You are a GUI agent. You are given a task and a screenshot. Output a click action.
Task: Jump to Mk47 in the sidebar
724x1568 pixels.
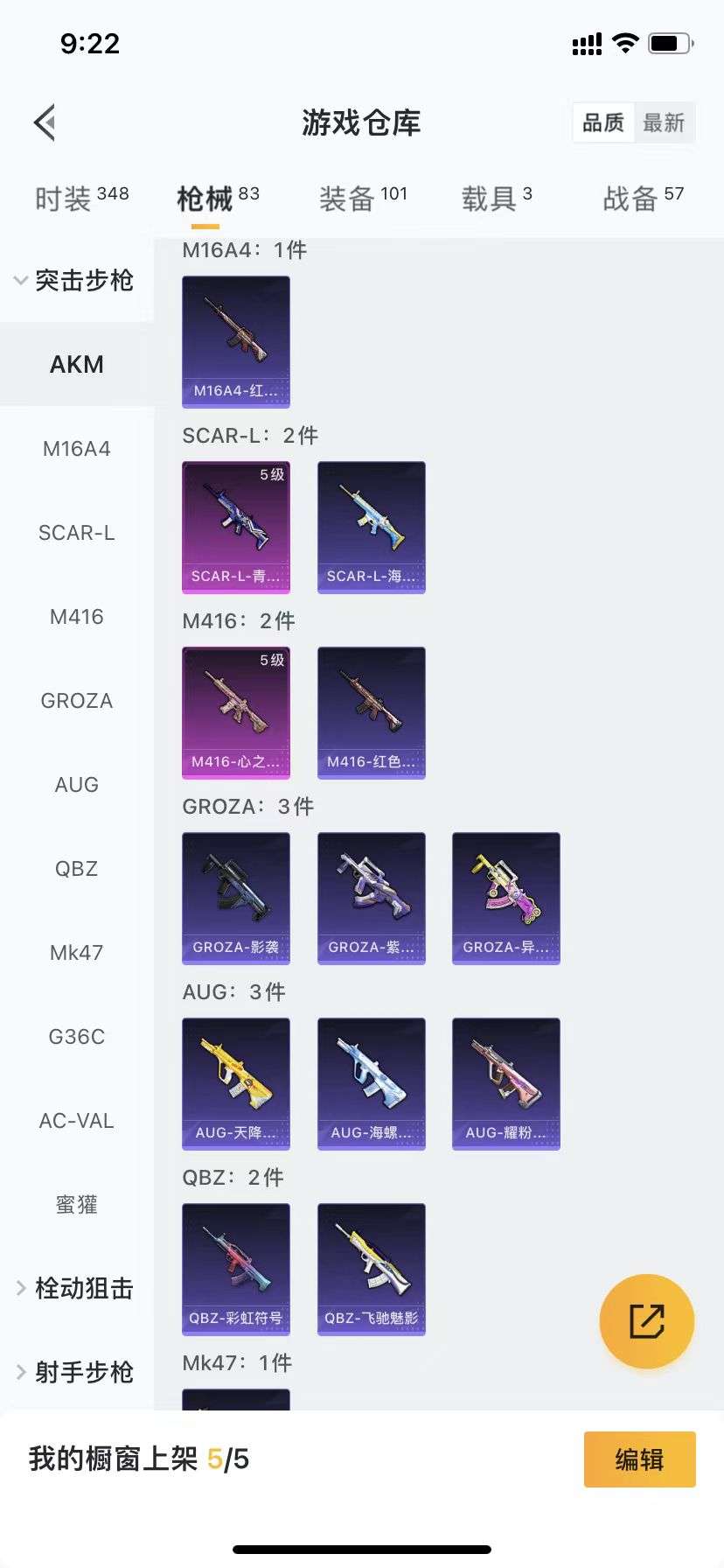click(77, 953)
